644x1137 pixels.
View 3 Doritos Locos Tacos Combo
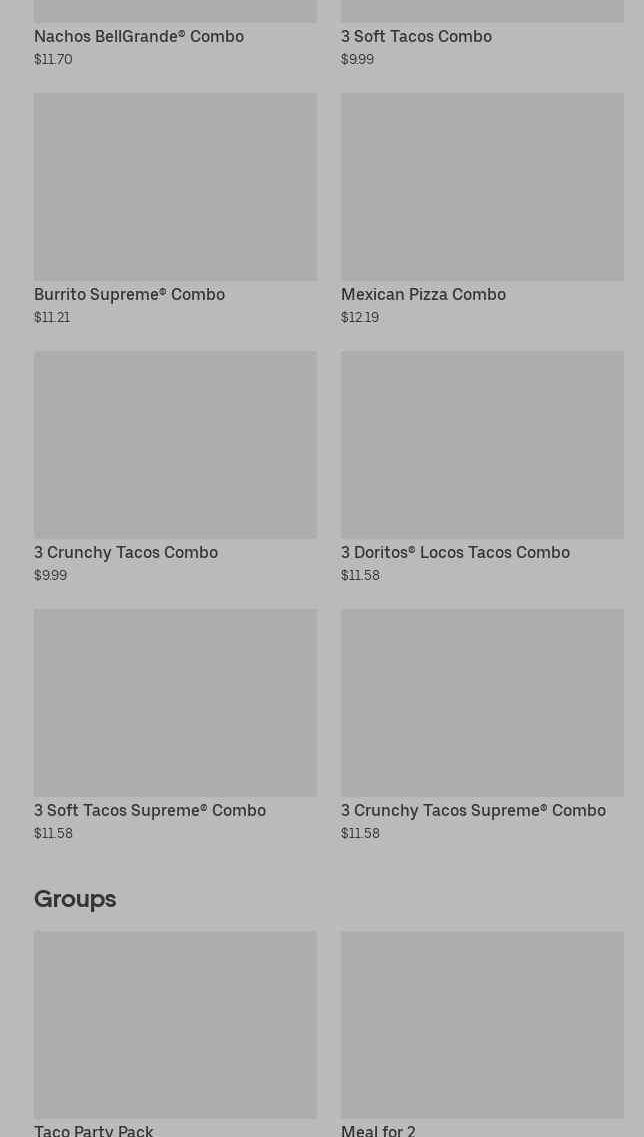pos(482,467)
